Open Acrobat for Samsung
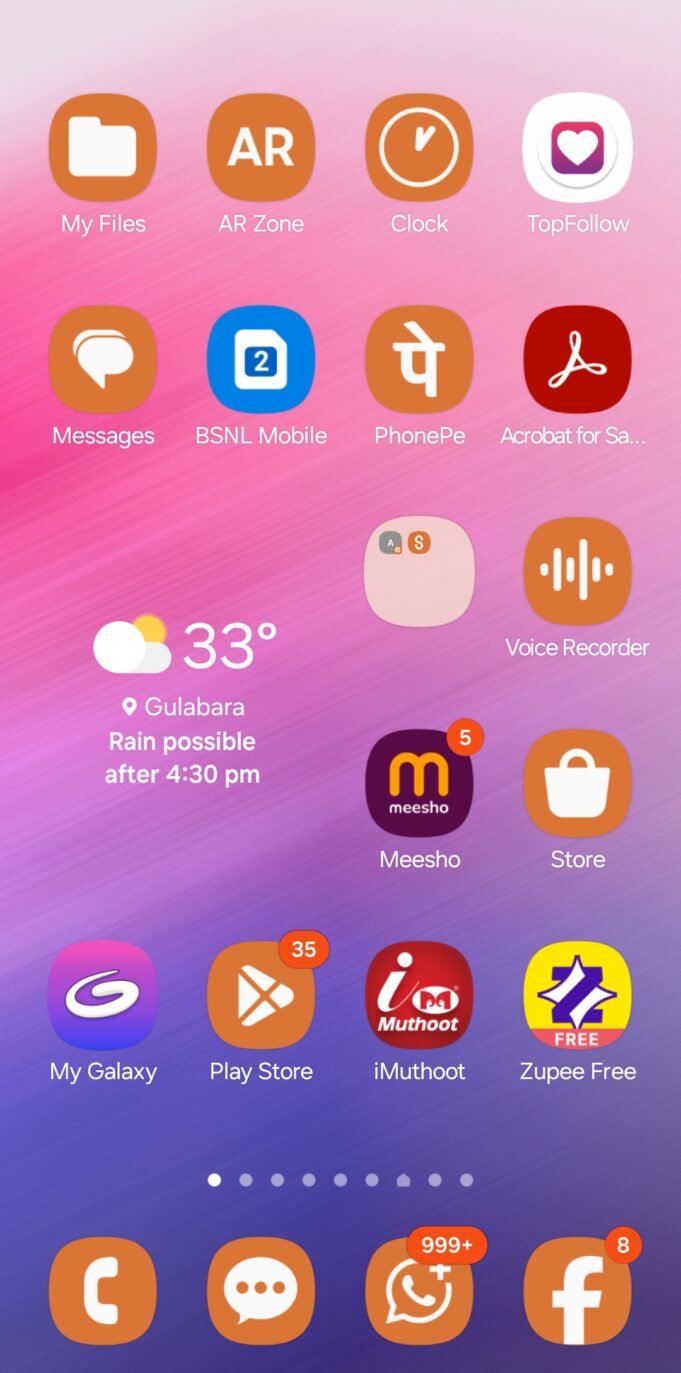The image size is (681, 1373). click(577, 360)
